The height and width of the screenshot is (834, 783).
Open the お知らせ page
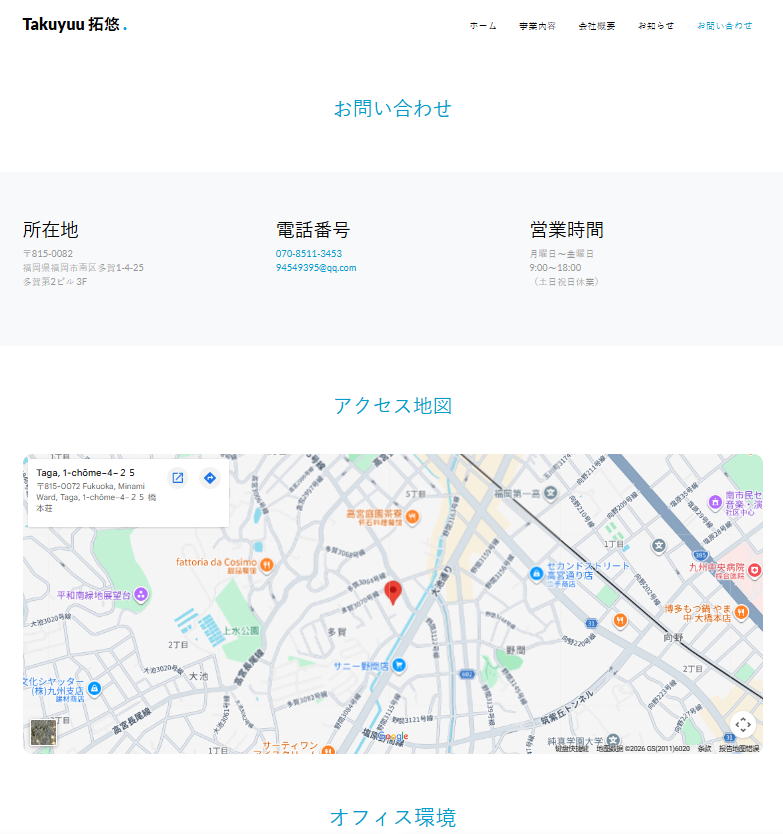656,26
